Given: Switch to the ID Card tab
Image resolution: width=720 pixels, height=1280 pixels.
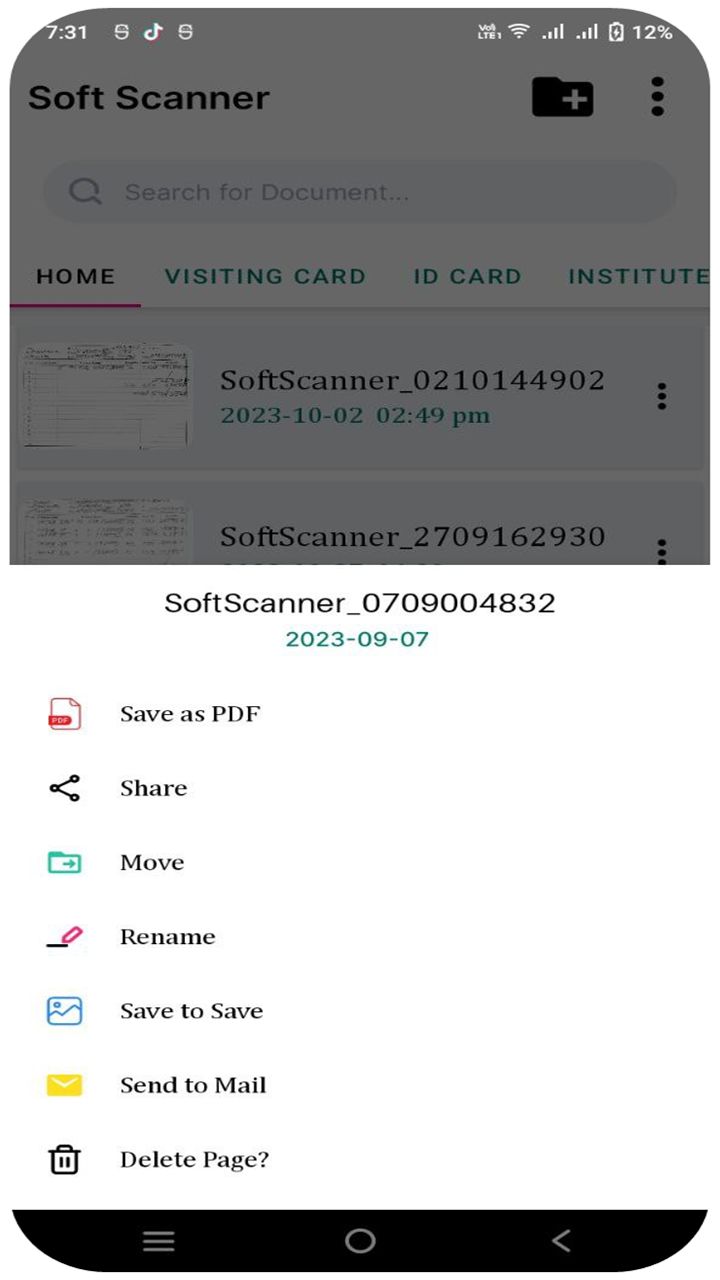Looking at the screenshot, I should point(467,277).
